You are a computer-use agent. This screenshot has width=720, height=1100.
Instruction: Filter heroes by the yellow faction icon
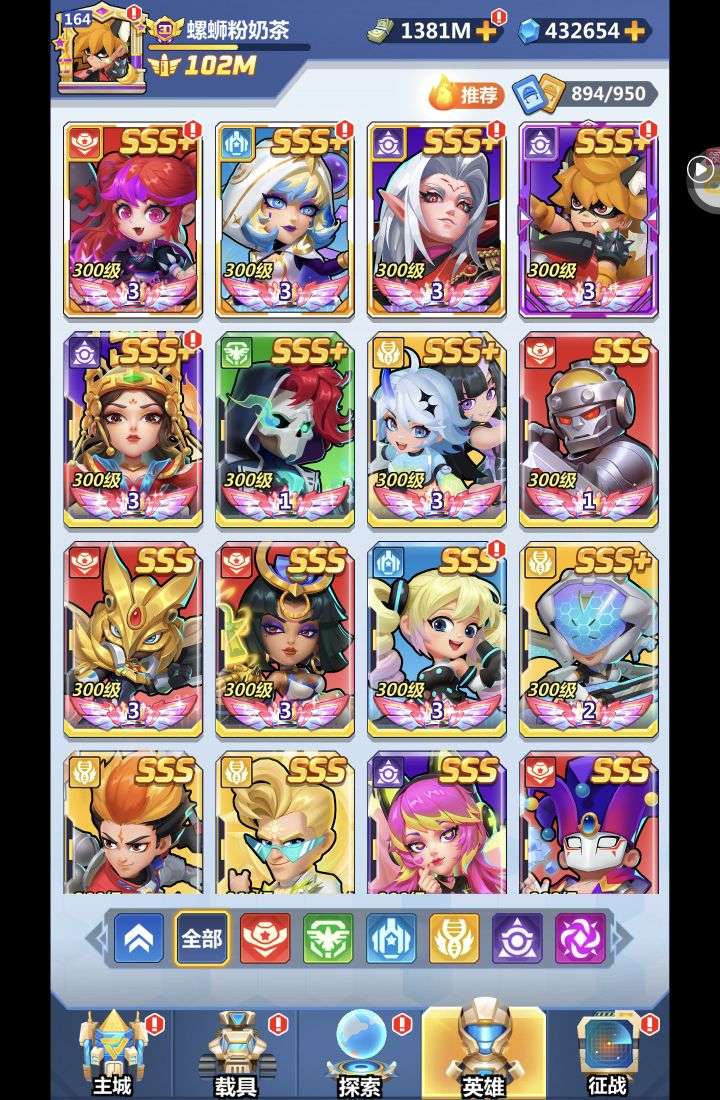pyautogui.click(x=454, y=939)
